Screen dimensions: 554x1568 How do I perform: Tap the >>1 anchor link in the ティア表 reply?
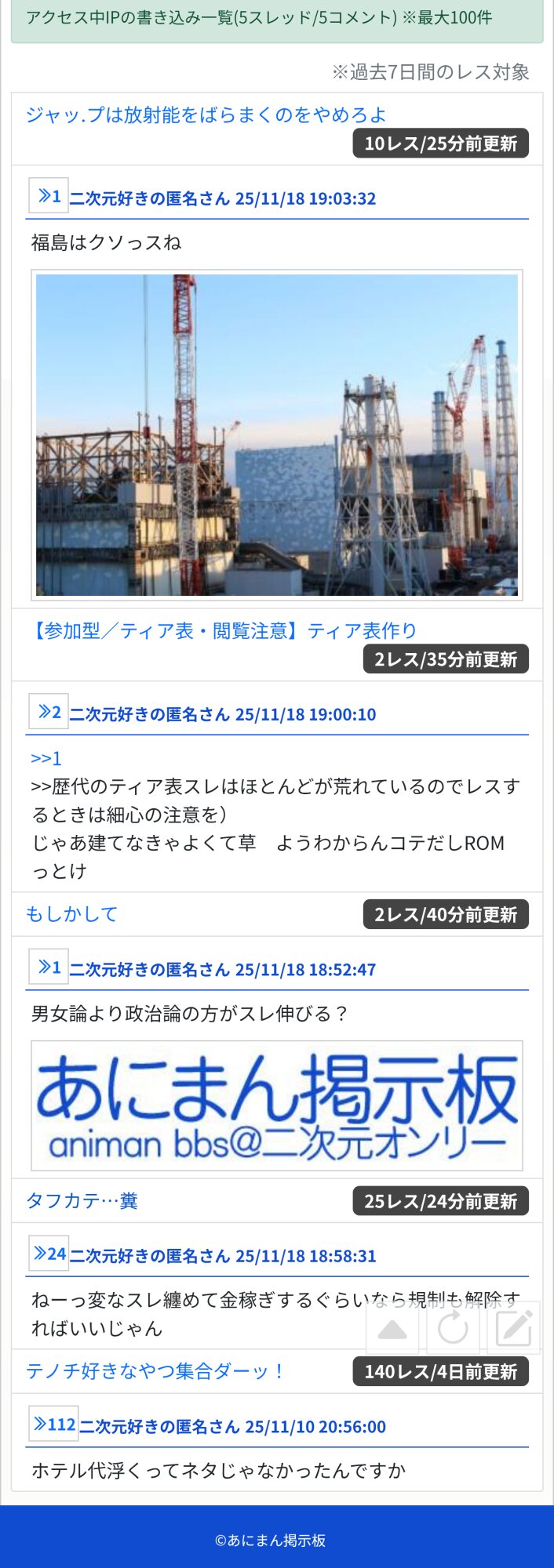[x=46, y=758]
